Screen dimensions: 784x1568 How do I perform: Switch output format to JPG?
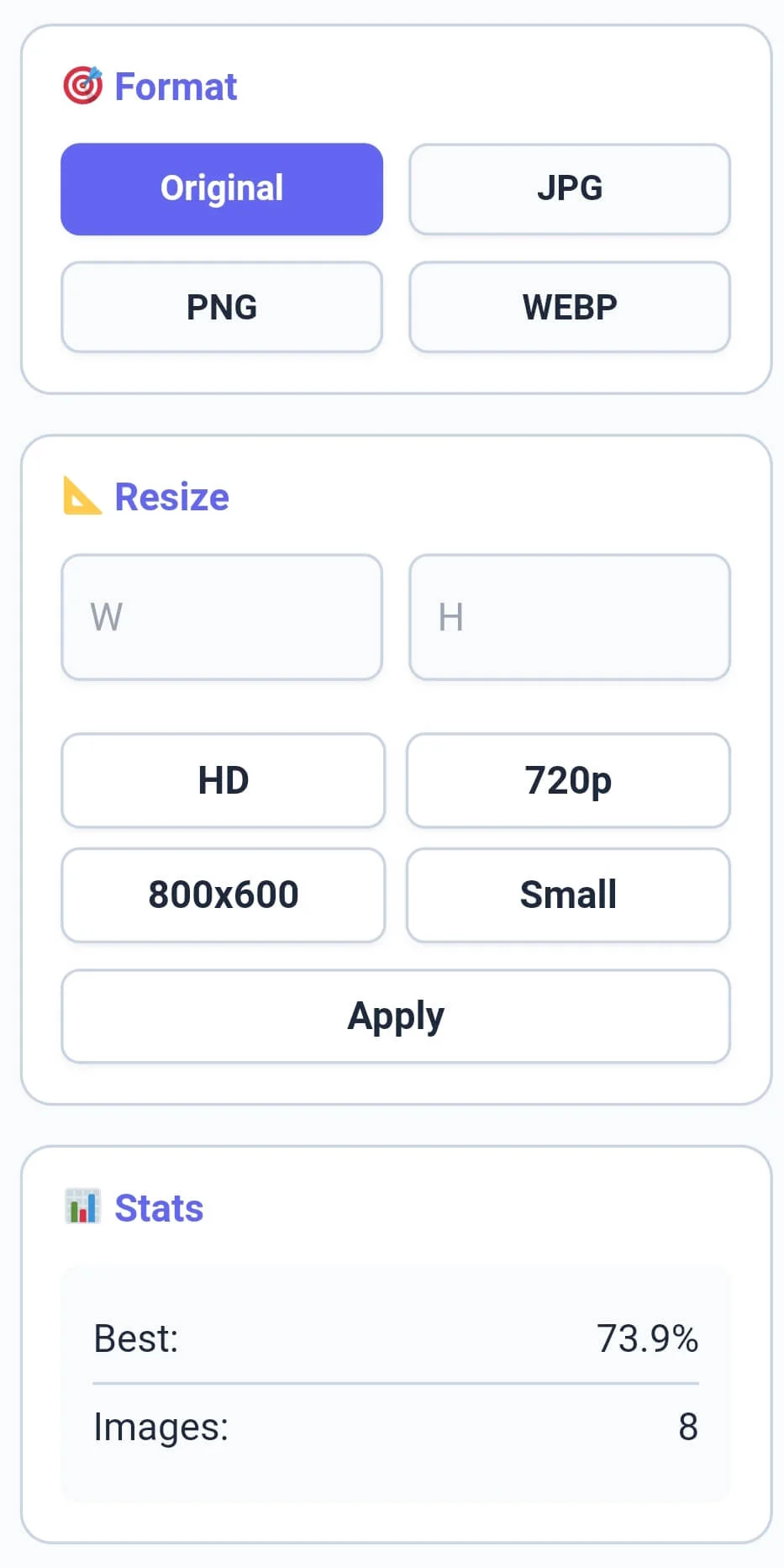coord(570,189)
